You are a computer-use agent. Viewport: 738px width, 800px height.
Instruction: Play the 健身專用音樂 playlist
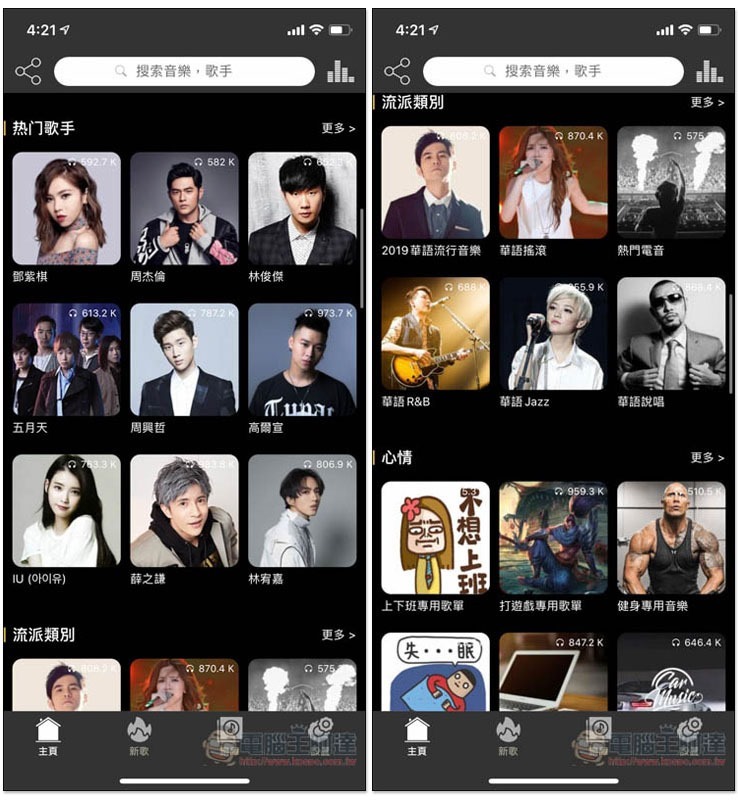pyautogui.click(x=671, y=538)
